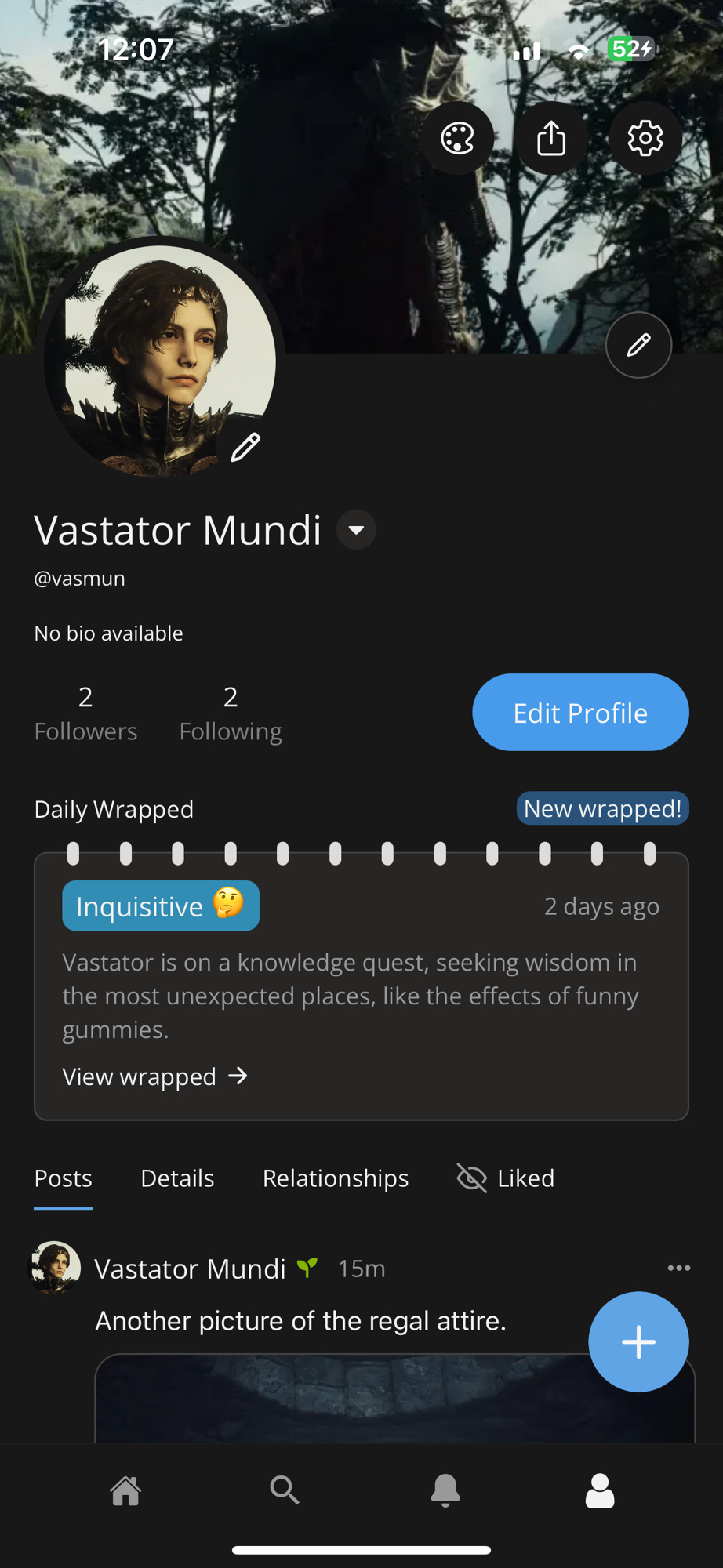
Task: Open settings gear
Action: 645,139
